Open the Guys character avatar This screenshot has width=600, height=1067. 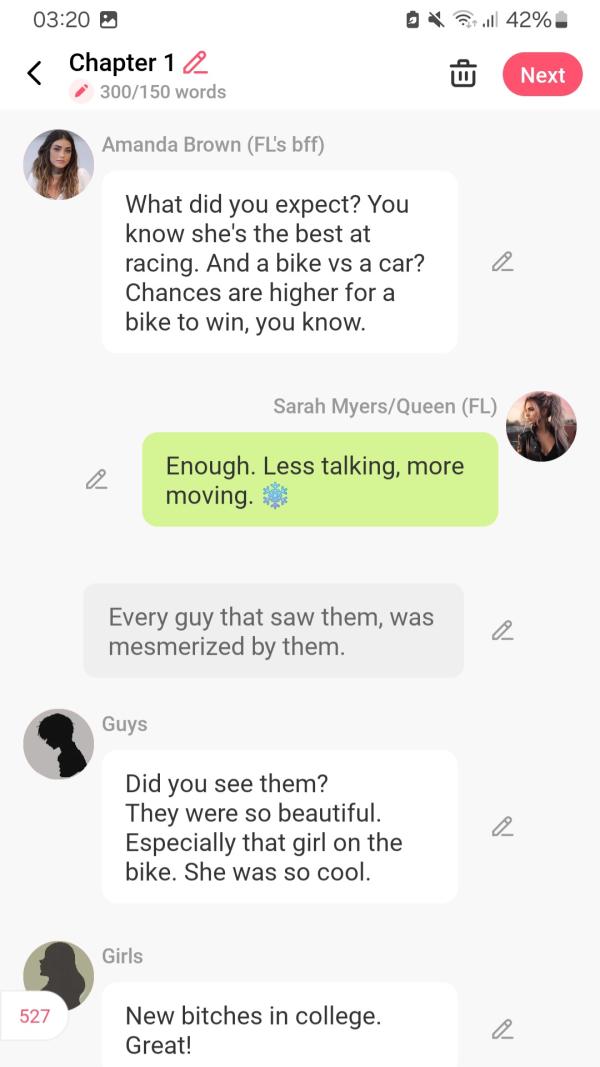pos(58,744)
